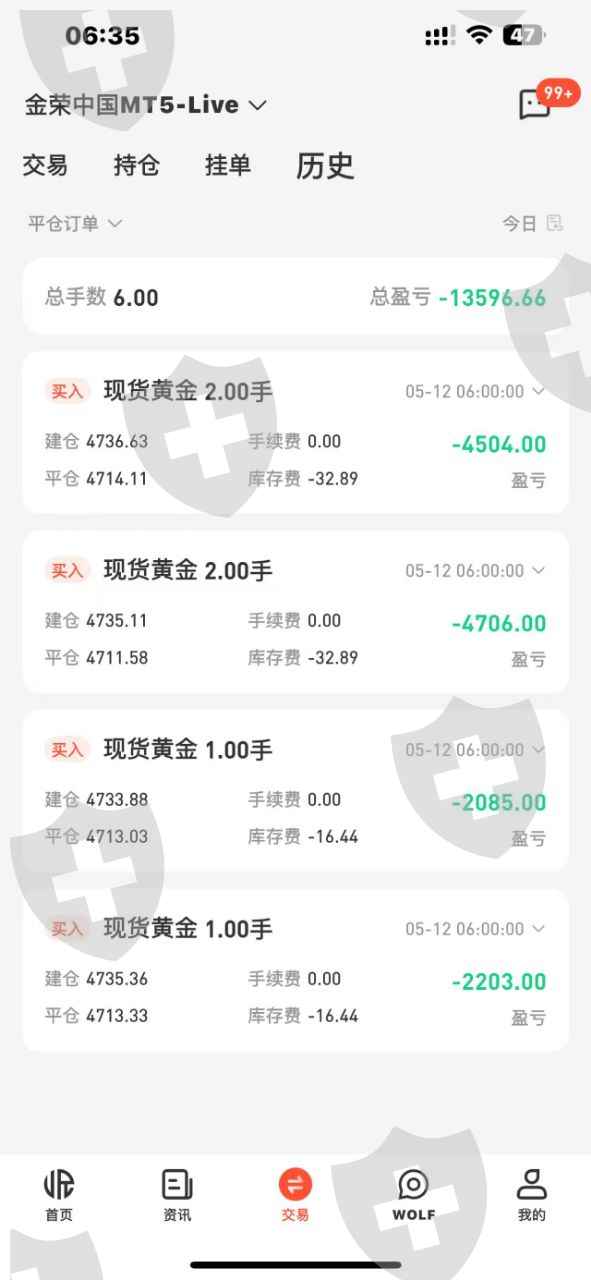Switch to the 交易 top tab
Image resolution: width=591 pixels, height=1280 pixels.
click(x=45, y=165)
